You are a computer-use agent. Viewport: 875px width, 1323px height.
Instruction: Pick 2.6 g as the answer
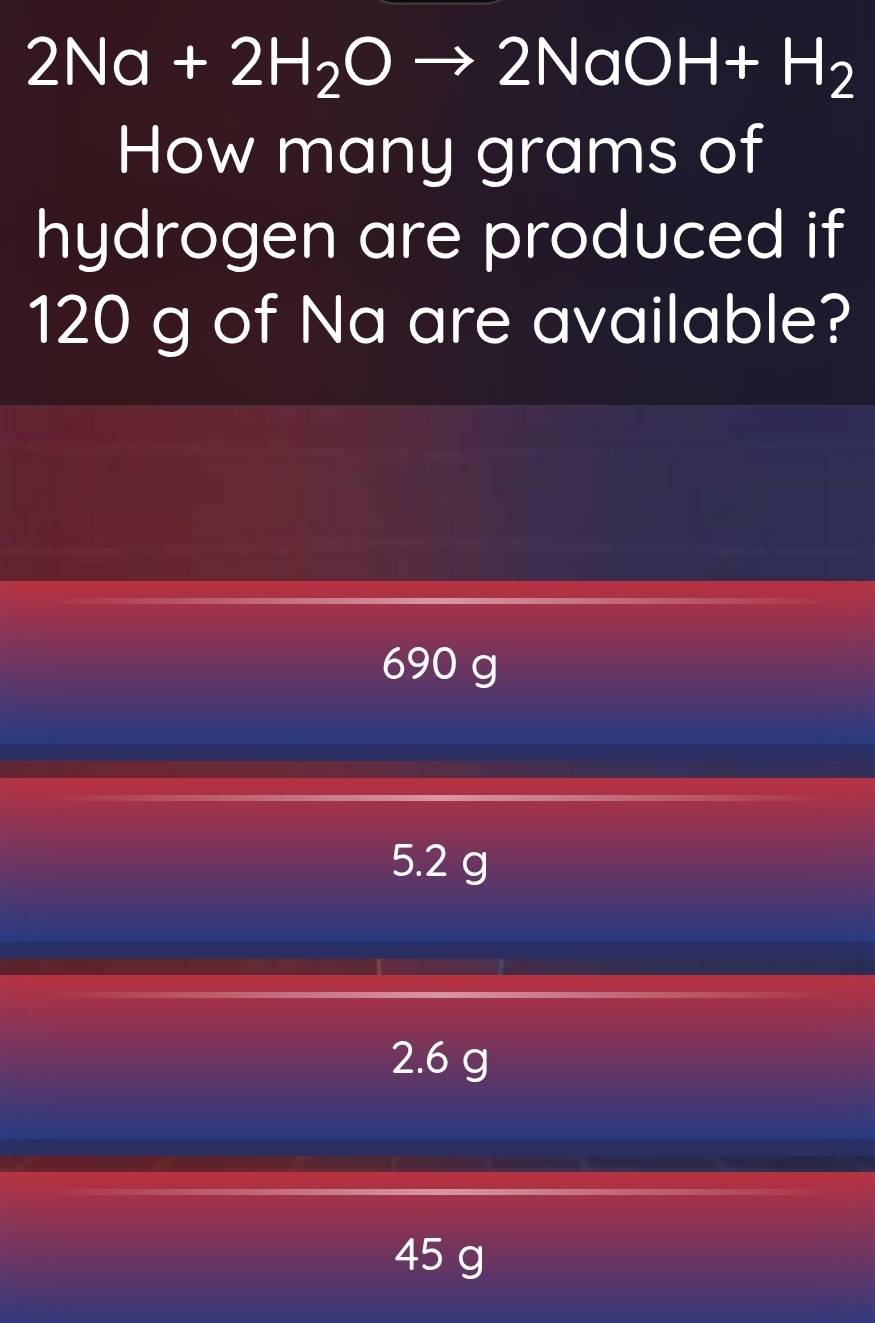(438, 1057)
